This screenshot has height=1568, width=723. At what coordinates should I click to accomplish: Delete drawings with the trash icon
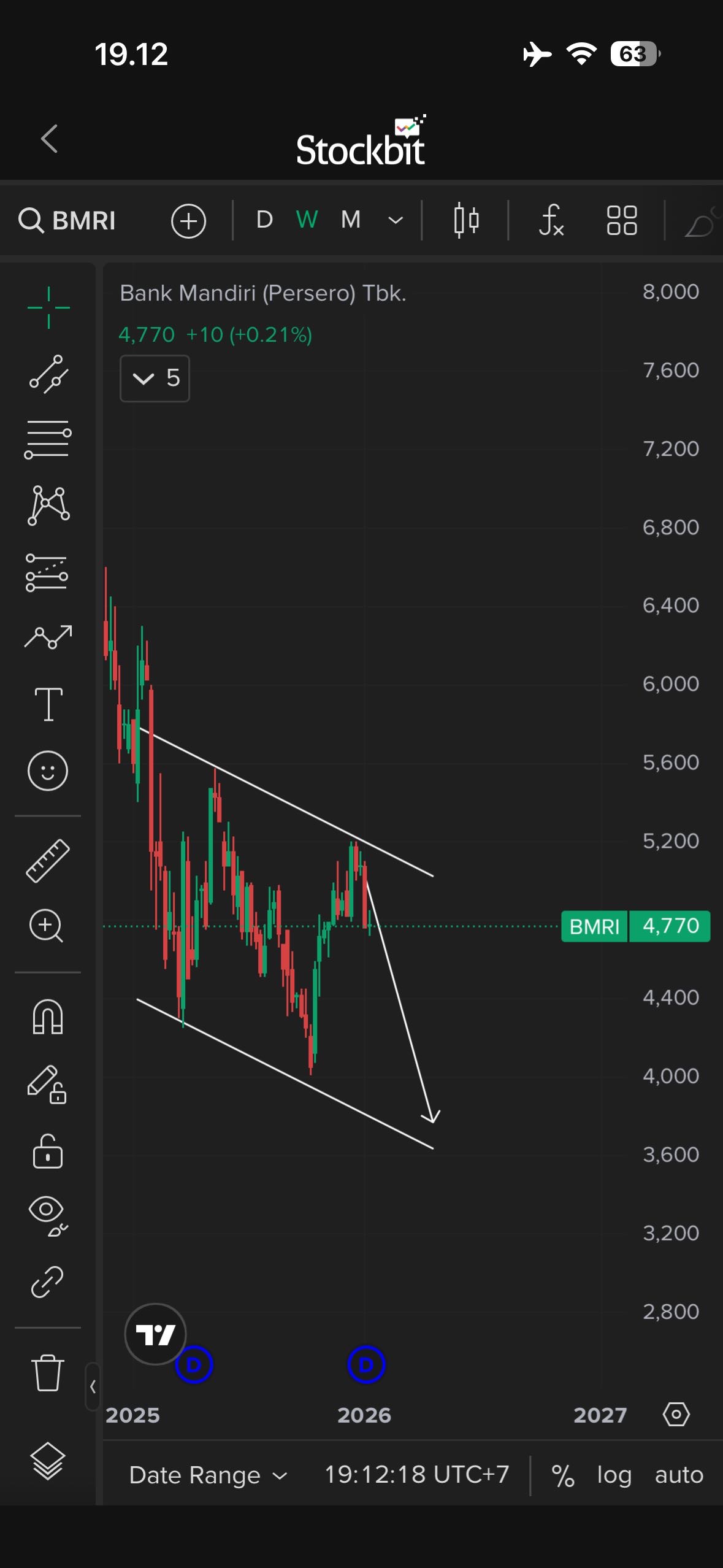click(x=47, y=1372)
